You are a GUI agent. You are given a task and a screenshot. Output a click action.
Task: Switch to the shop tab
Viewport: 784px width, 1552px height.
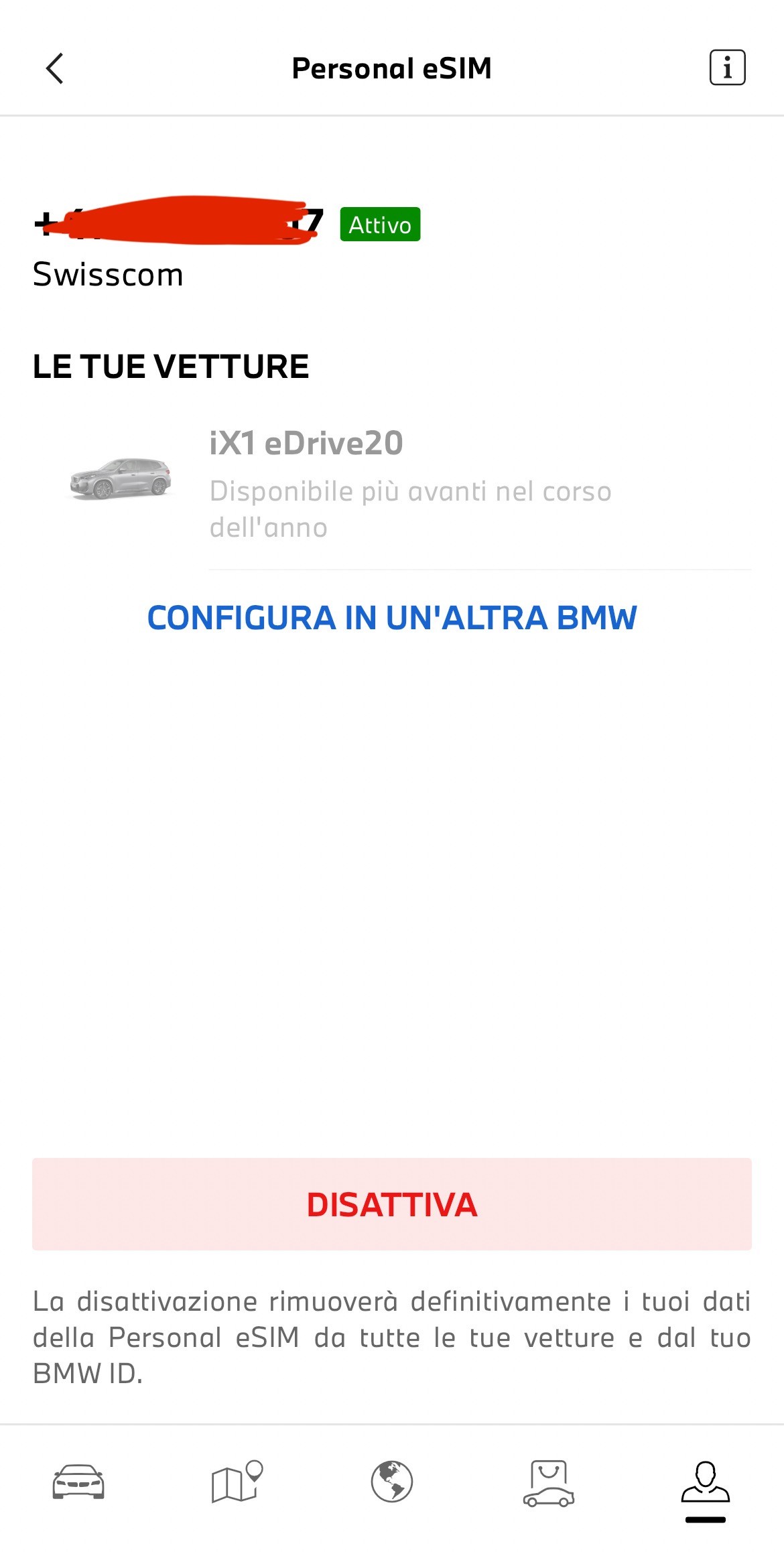tap(549, 1483)
